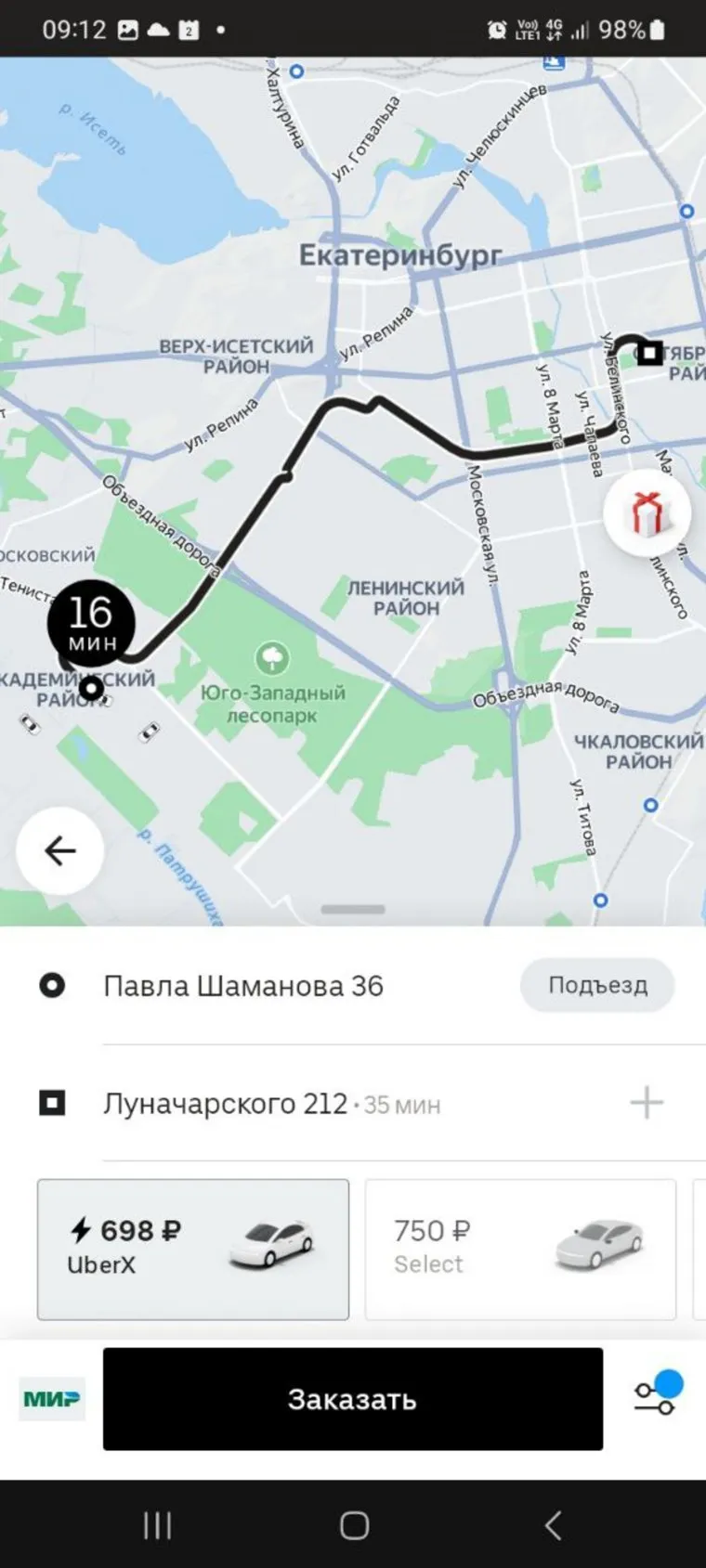This screenshot has height=1568, width=706.
Task: Open the gift box promo icon
Action: point(647,512)
